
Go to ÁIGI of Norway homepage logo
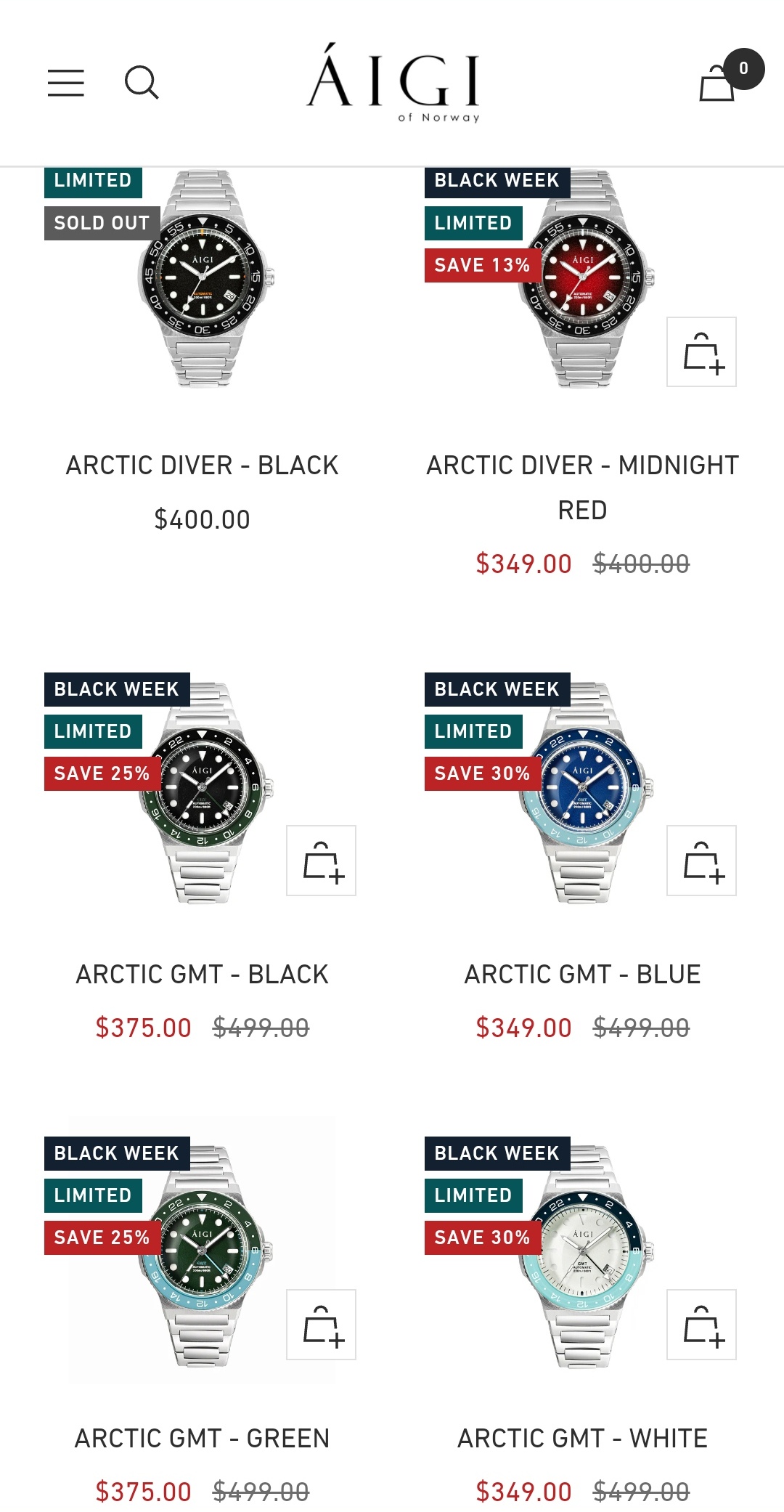(393, 82)
